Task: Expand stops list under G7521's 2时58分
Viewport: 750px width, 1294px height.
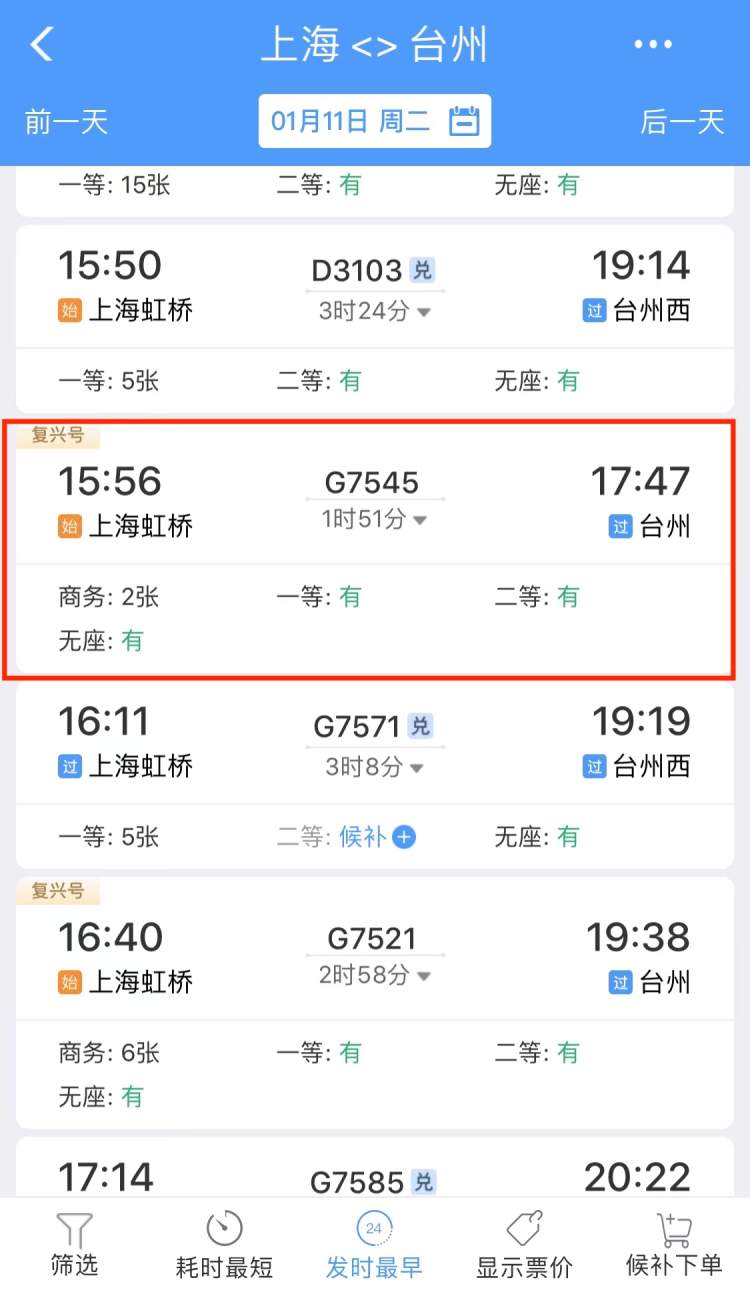Action: (375, 975)
